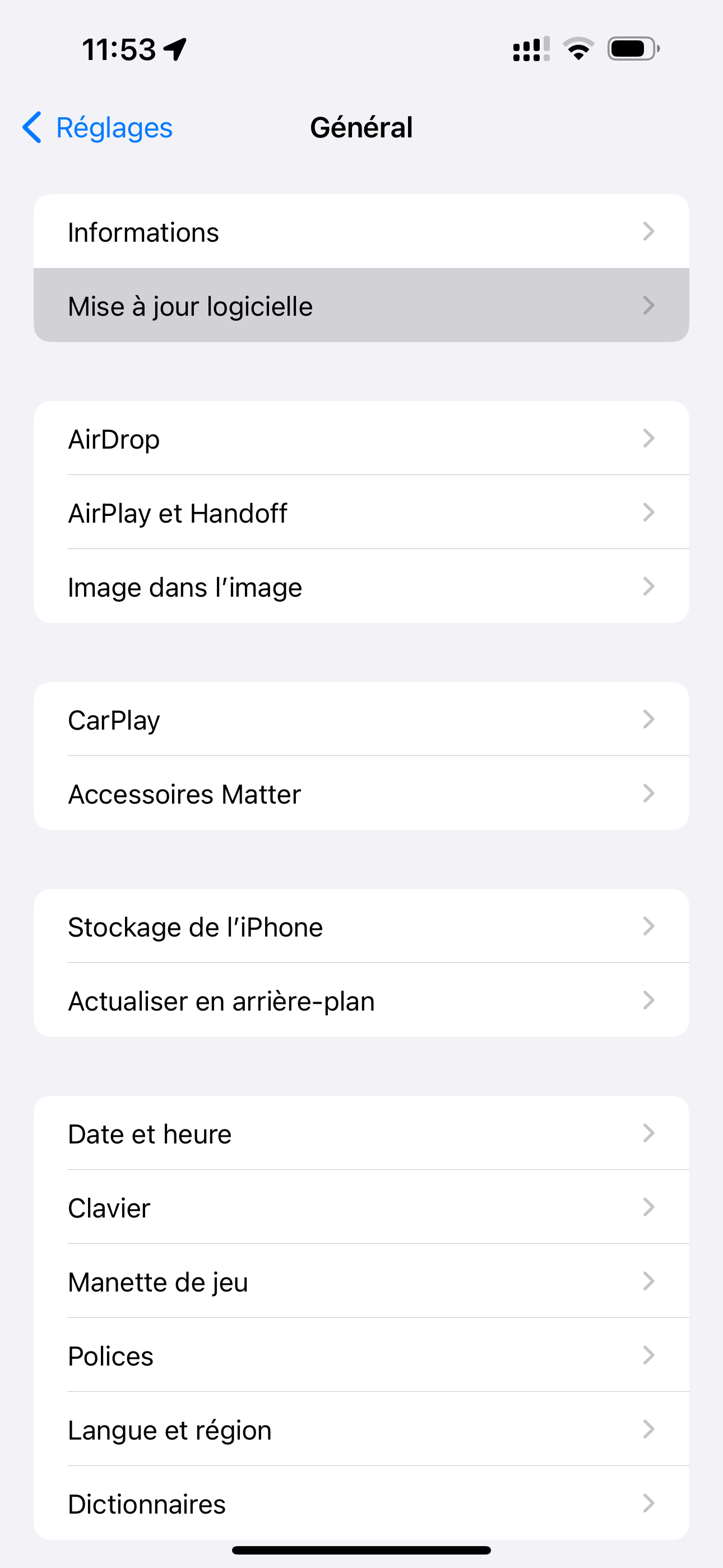723x1568 pixels.
Task: Open AirDrop settings
Action: [x=361, y=438]
